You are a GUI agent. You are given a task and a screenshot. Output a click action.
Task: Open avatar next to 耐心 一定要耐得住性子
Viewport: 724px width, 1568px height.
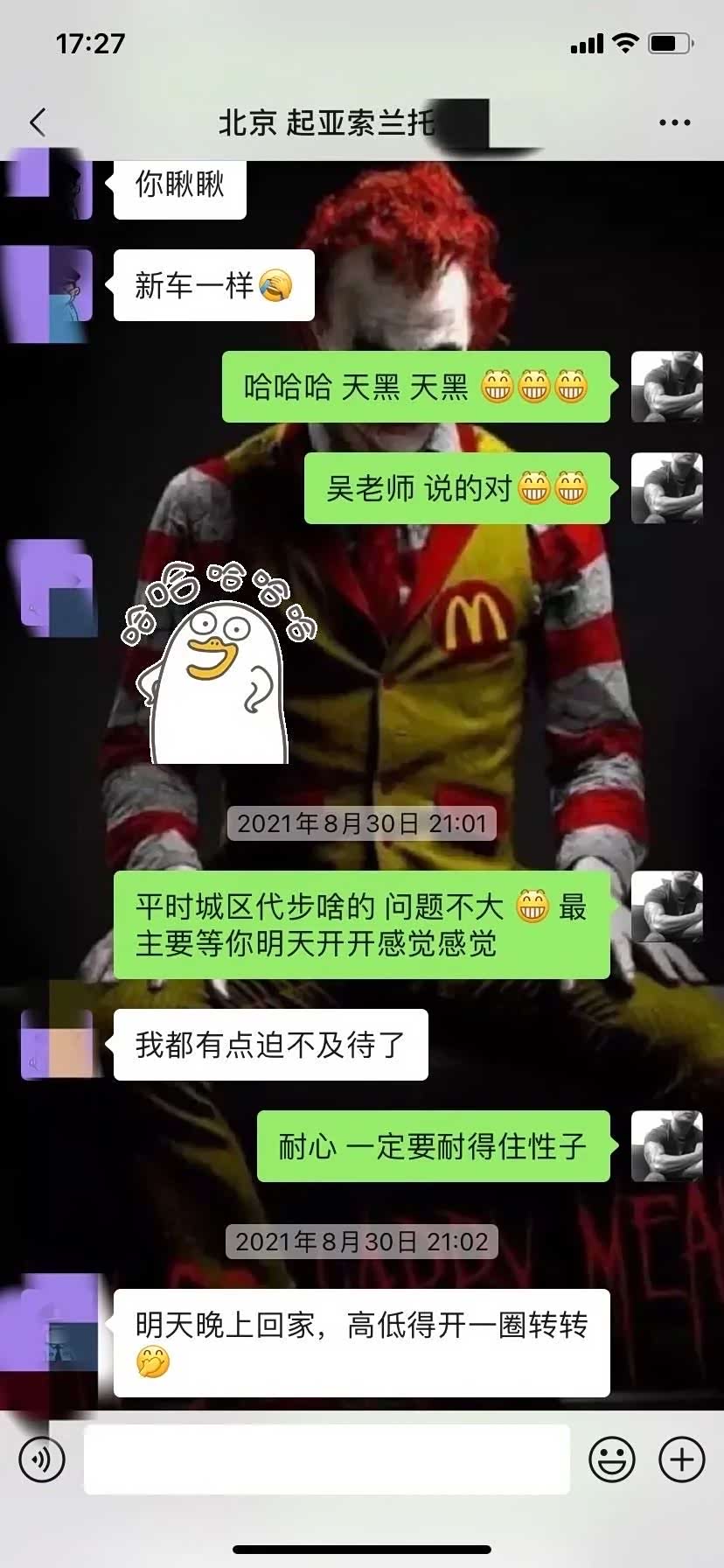pos(667,1146)
